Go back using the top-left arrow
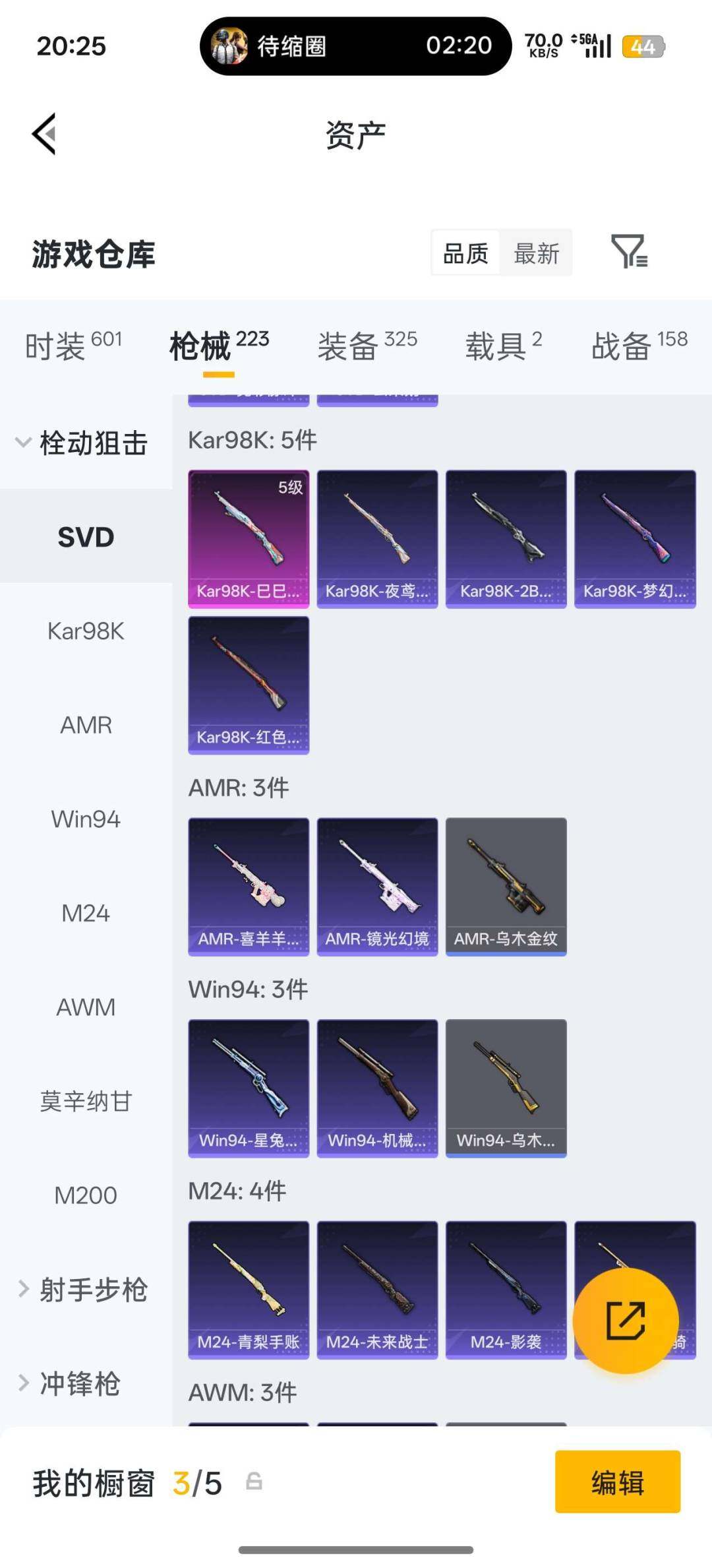The image size is (712, 1568). [x=44, y=134]
